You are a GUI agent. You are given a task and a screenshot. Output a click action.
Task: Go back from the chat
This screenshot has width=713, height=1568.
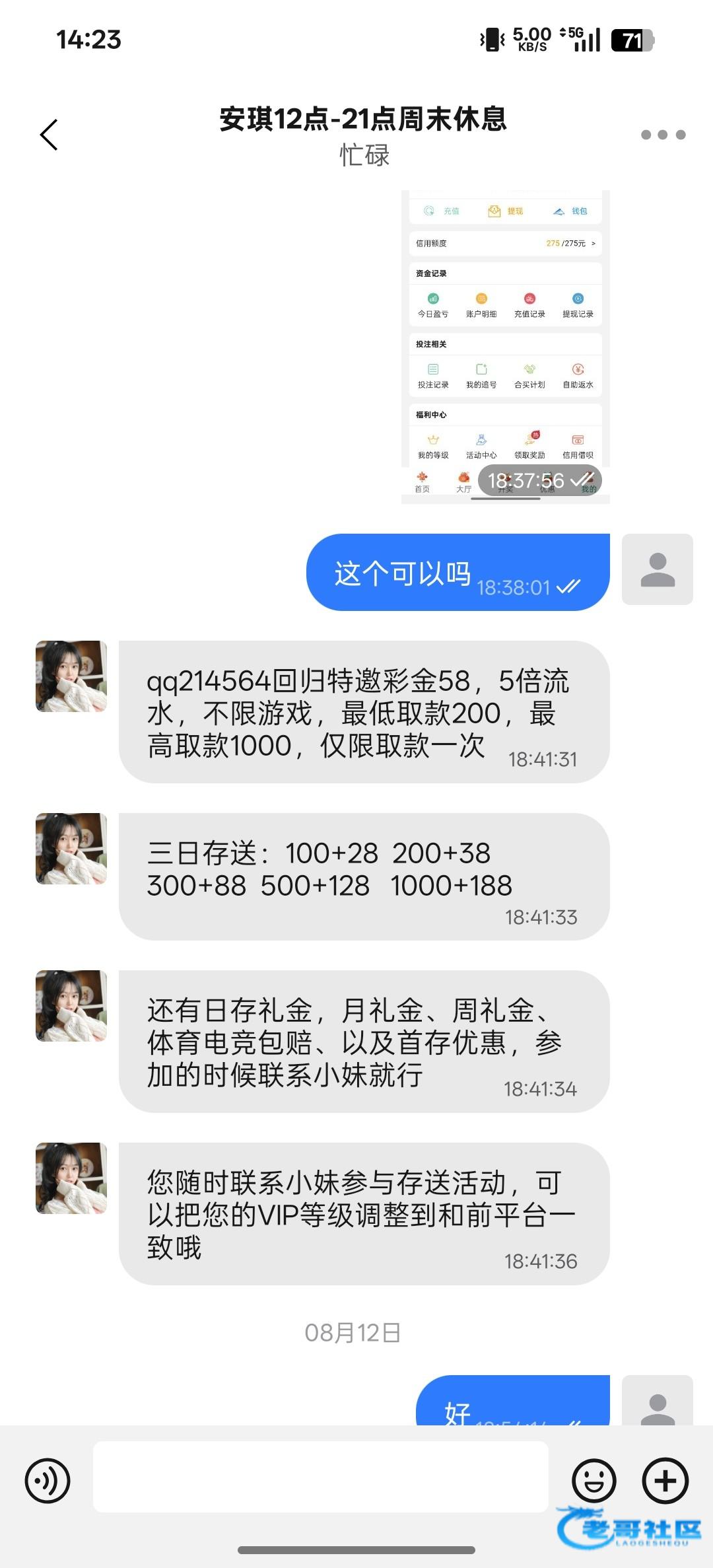50,135
